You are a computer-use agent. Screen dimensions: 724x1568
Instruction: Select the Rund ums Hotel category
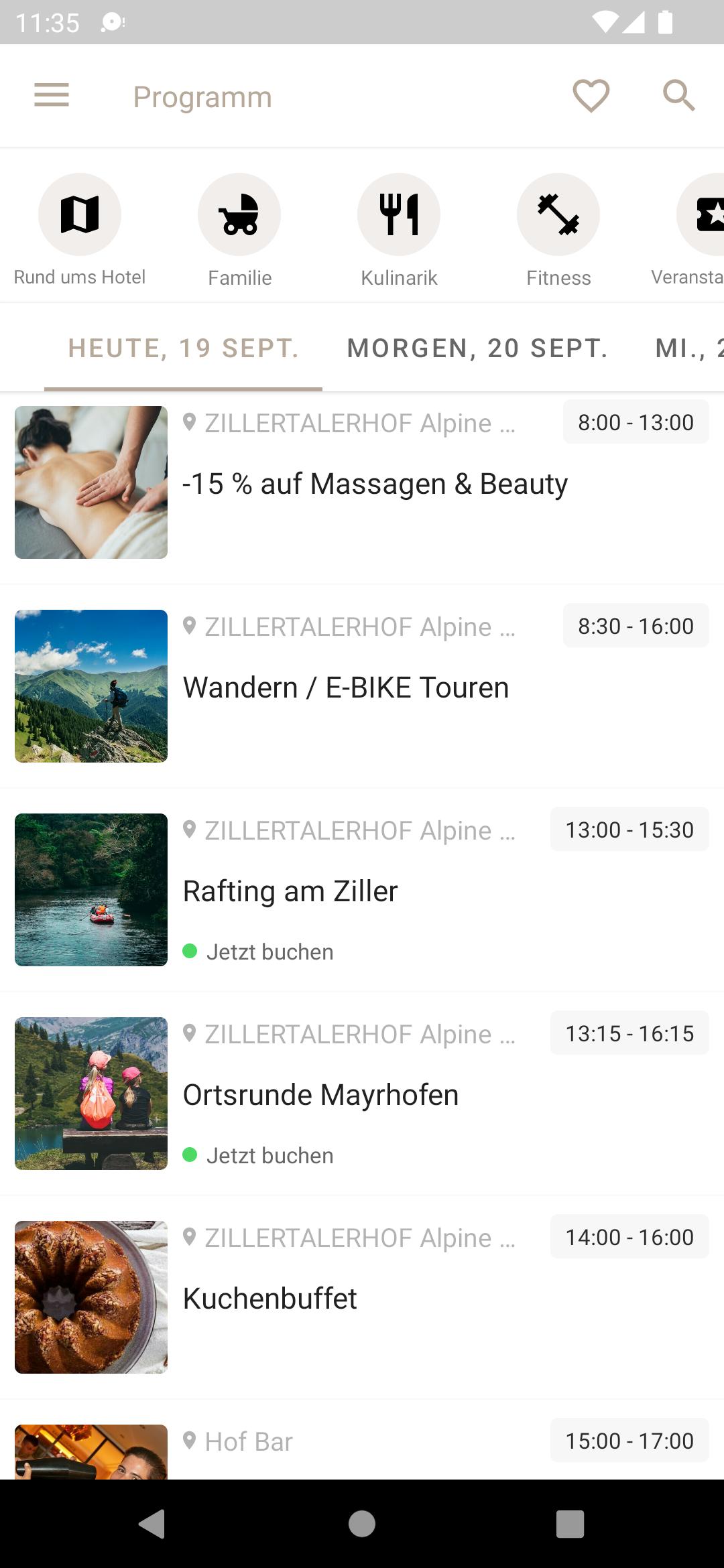pyautogui.click(x=80, y=230)
